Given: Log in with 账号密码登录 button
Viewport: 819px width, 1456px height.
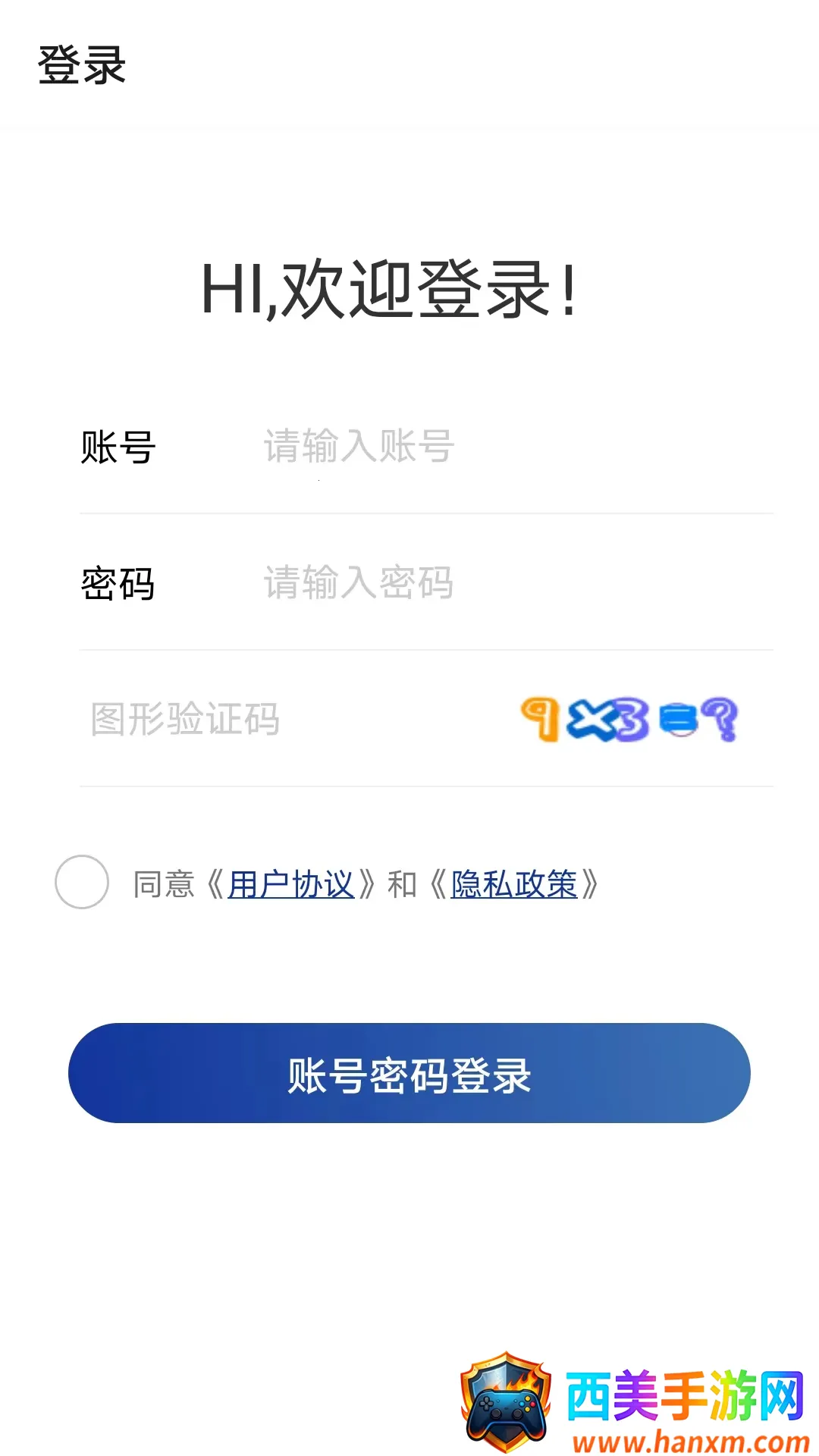Looking at the screenshot, I should [x=409, y=1073].
